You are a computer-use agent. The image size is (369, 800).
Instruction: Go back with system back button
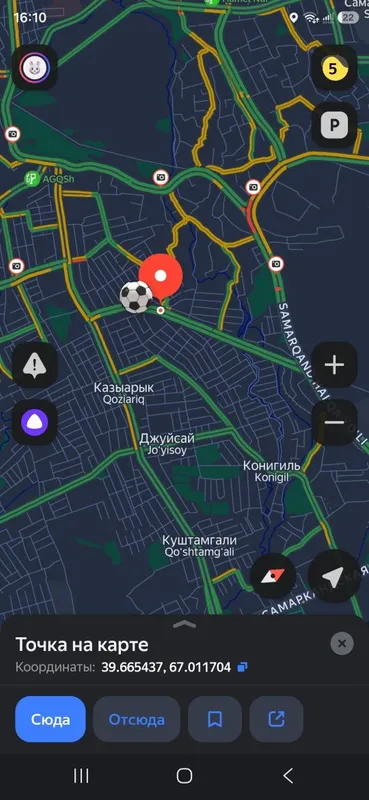[x=288, y=776]
